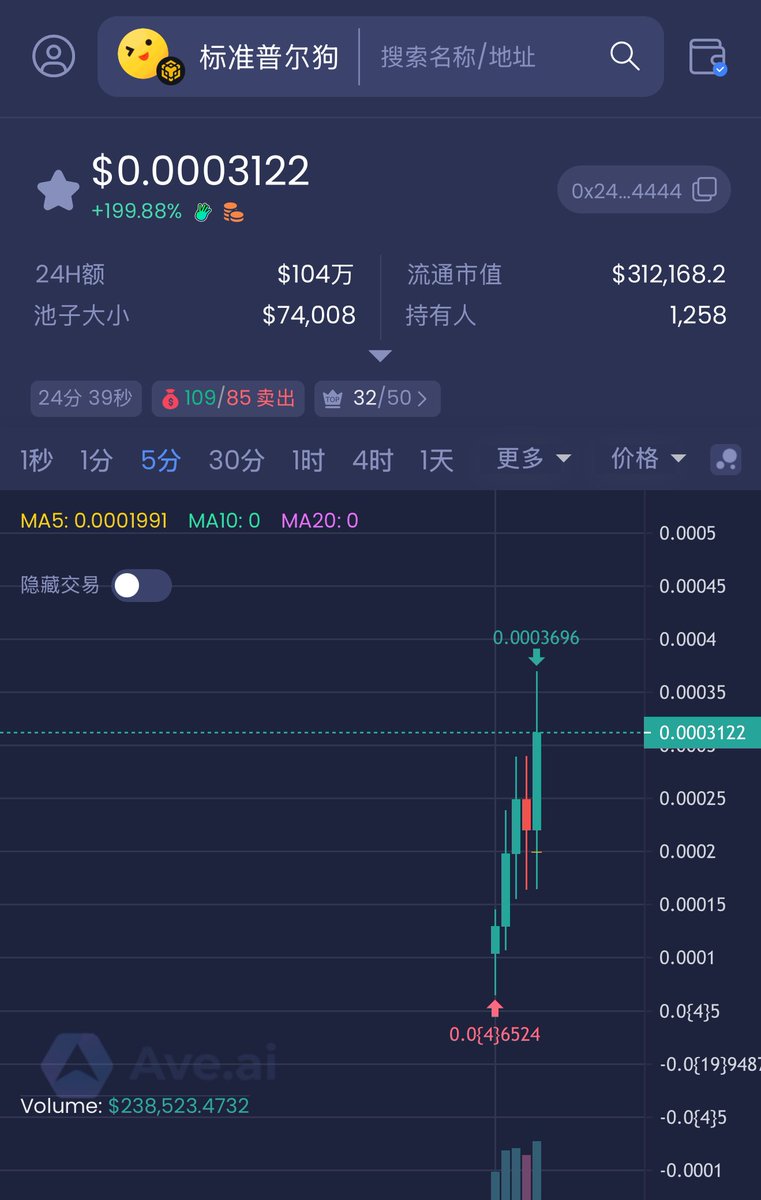Open the user profile icon
This screenshot has width=761, height=1200.
pos(54,56)
